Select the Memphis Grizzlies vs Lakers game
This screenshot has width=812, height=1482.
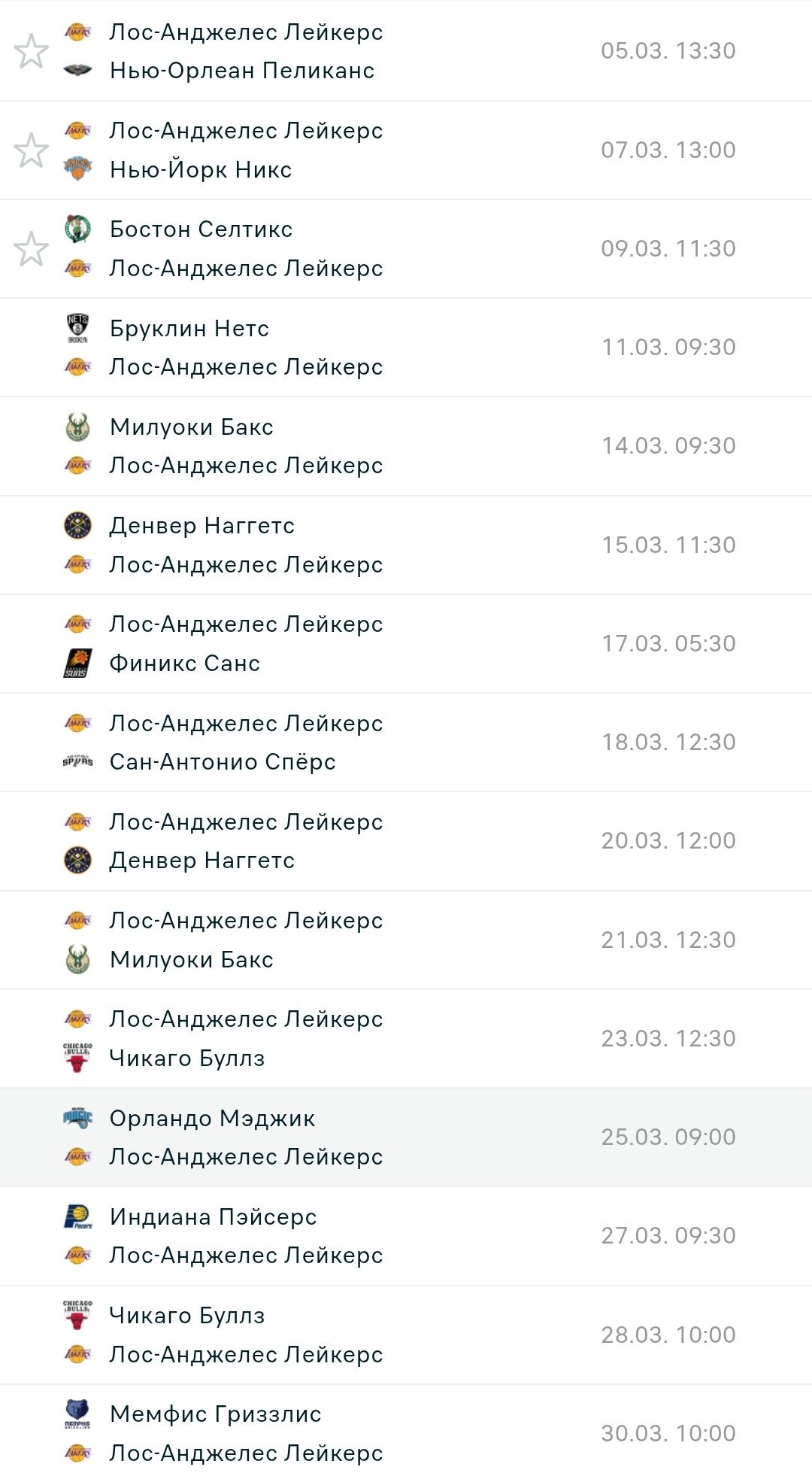[x=406, y=1433]
